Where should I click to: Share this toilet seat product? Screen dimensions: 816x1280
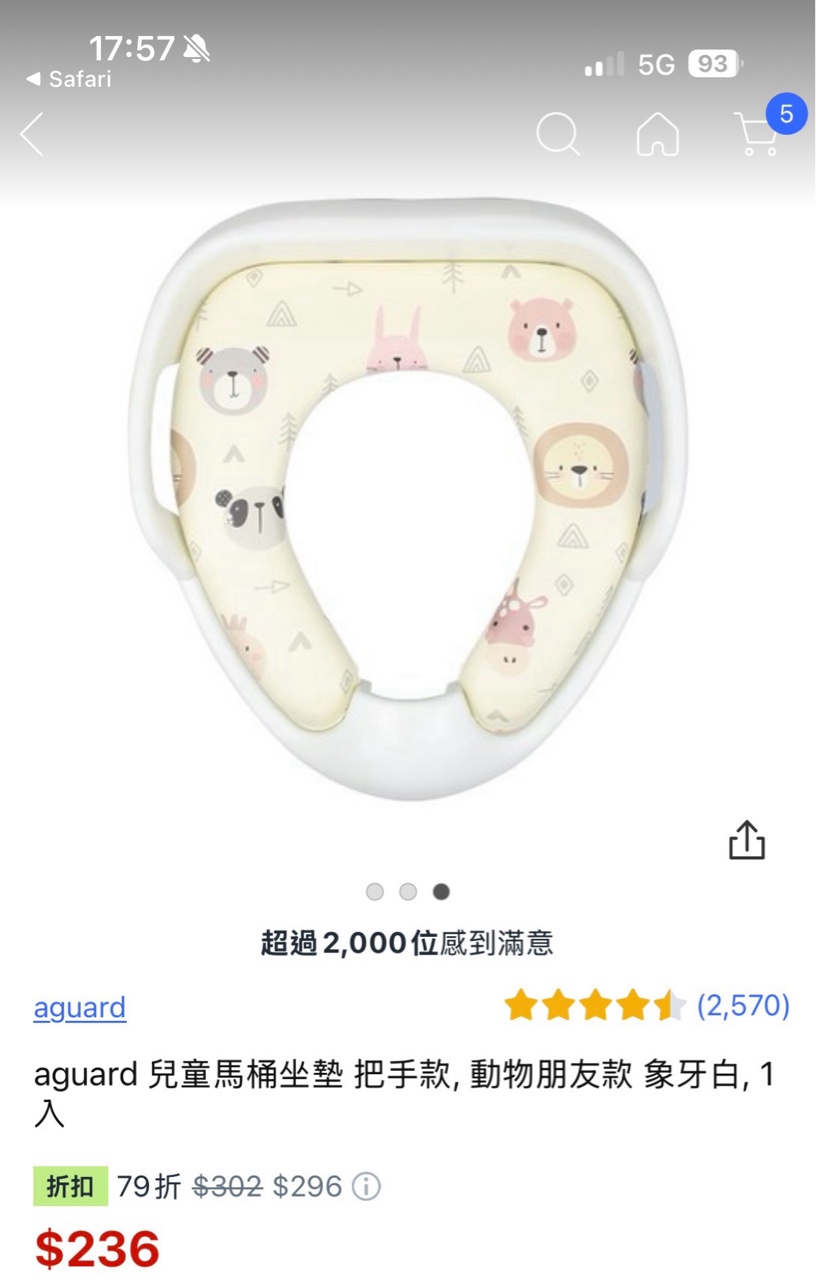coord(746,840)
